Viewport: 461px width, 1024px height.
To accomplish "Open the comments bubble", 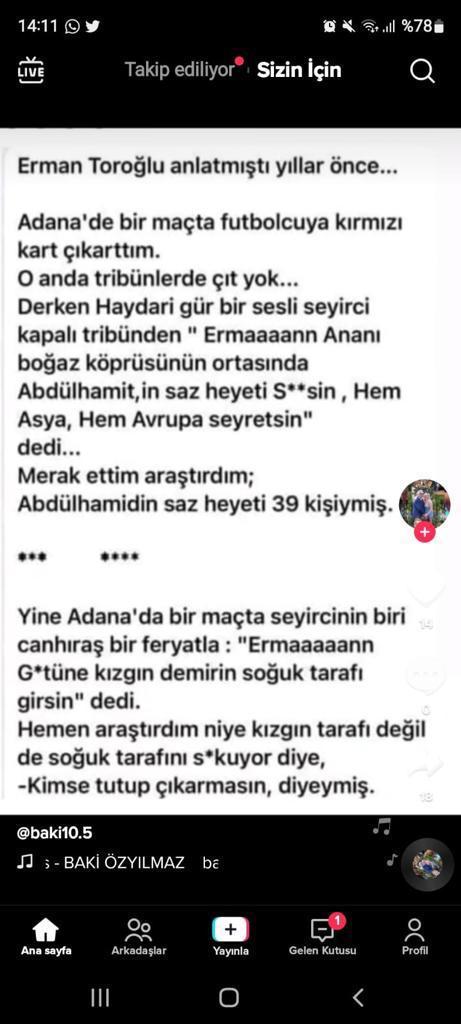I will 426,677.
